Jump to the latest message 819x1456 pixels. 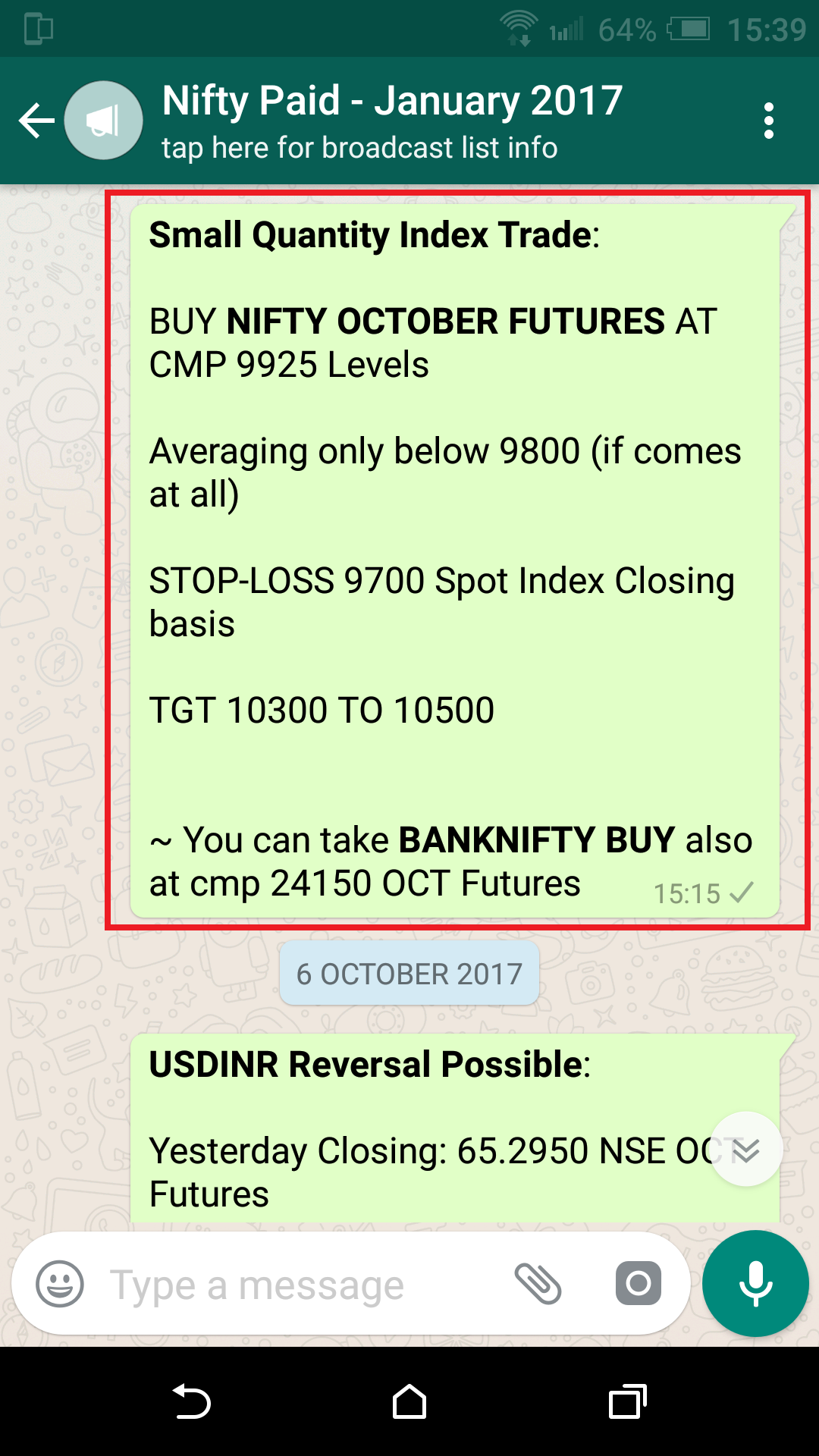pos(746,1150)
